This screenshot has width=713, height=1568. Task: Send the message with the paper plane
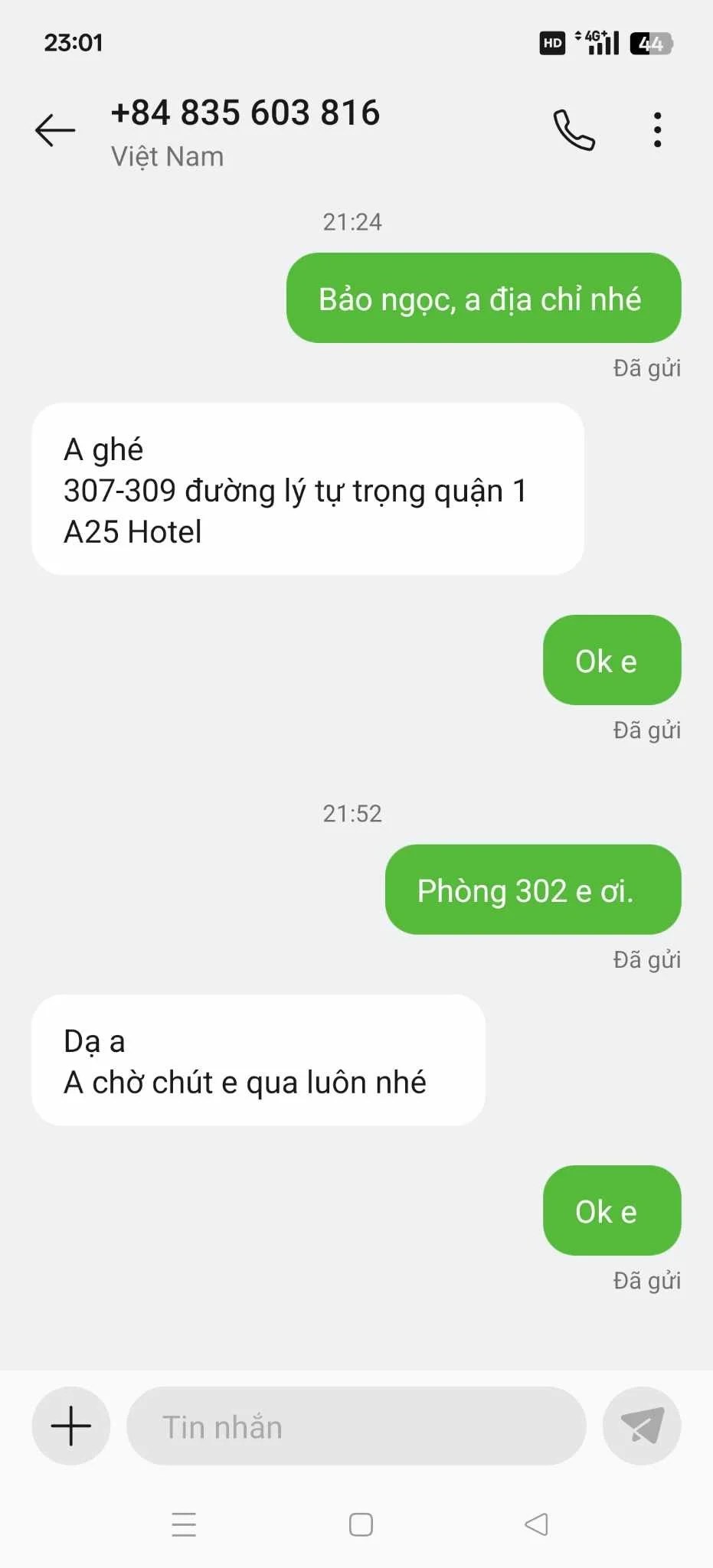point(642,1426)
